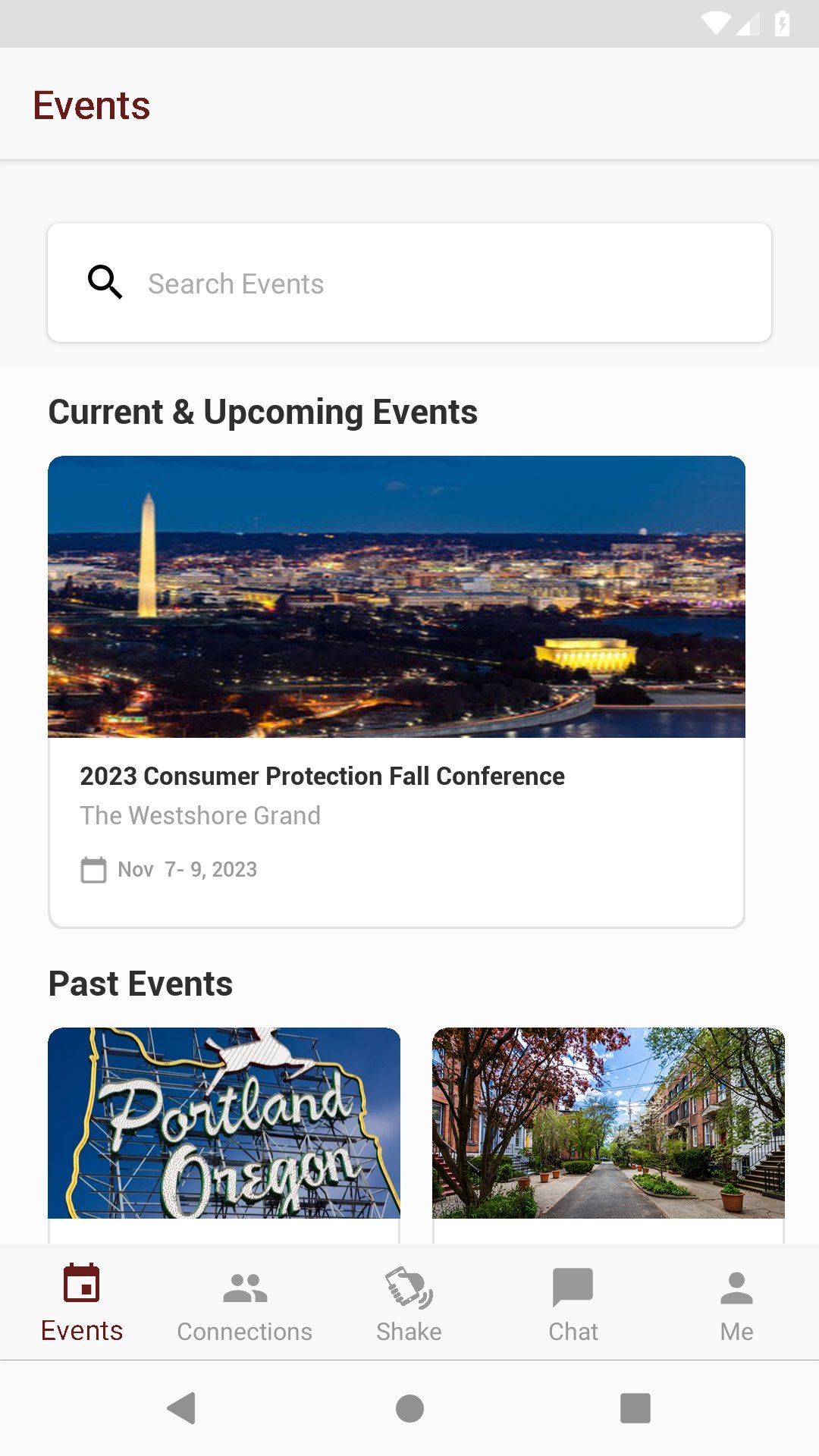
Task: Open the Portland Oregon past event
Action: [x=224, y=1124]
